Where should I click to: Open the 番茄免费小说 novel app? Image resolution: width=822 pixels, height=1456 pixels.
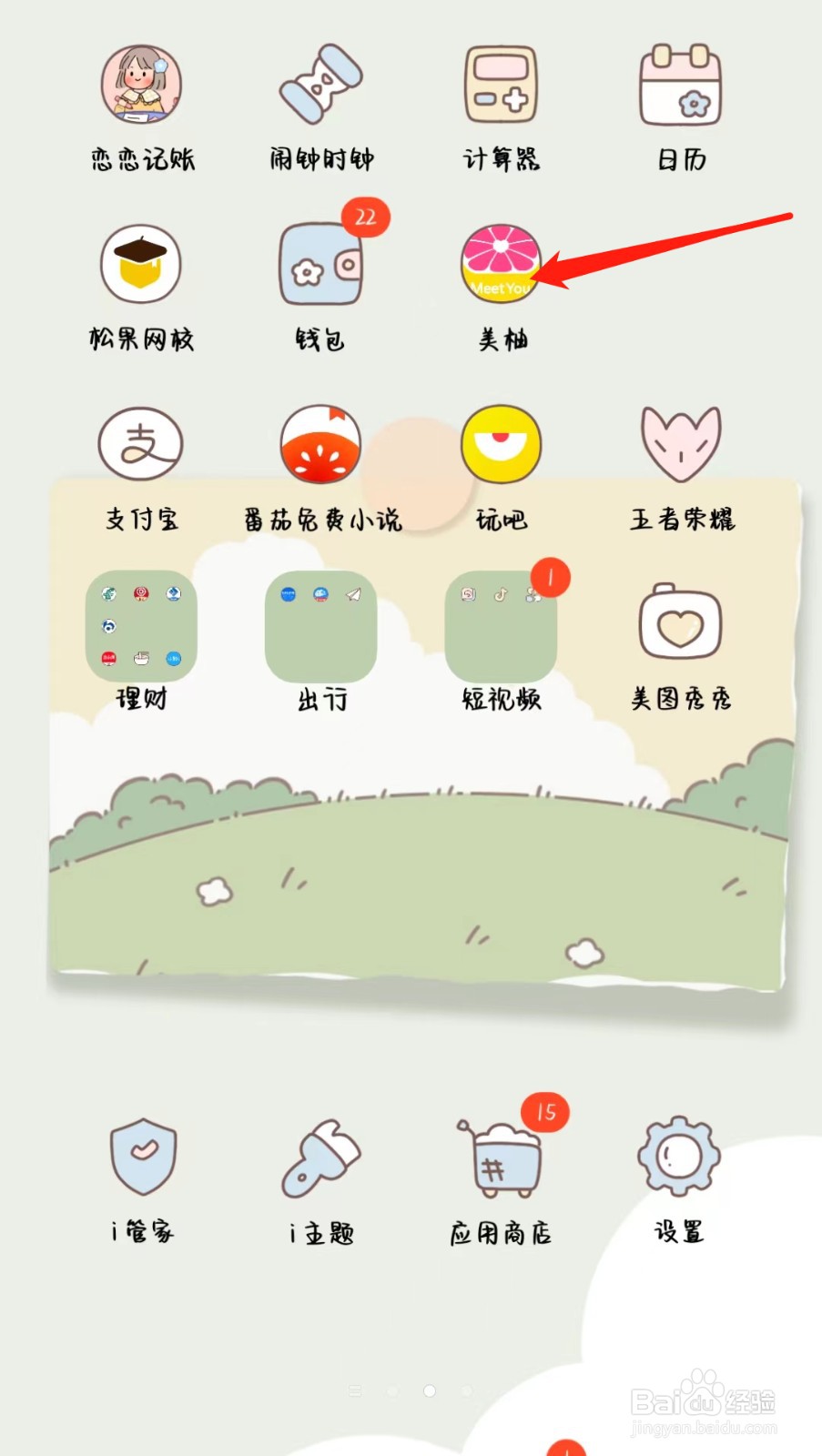tap(320, 443)
